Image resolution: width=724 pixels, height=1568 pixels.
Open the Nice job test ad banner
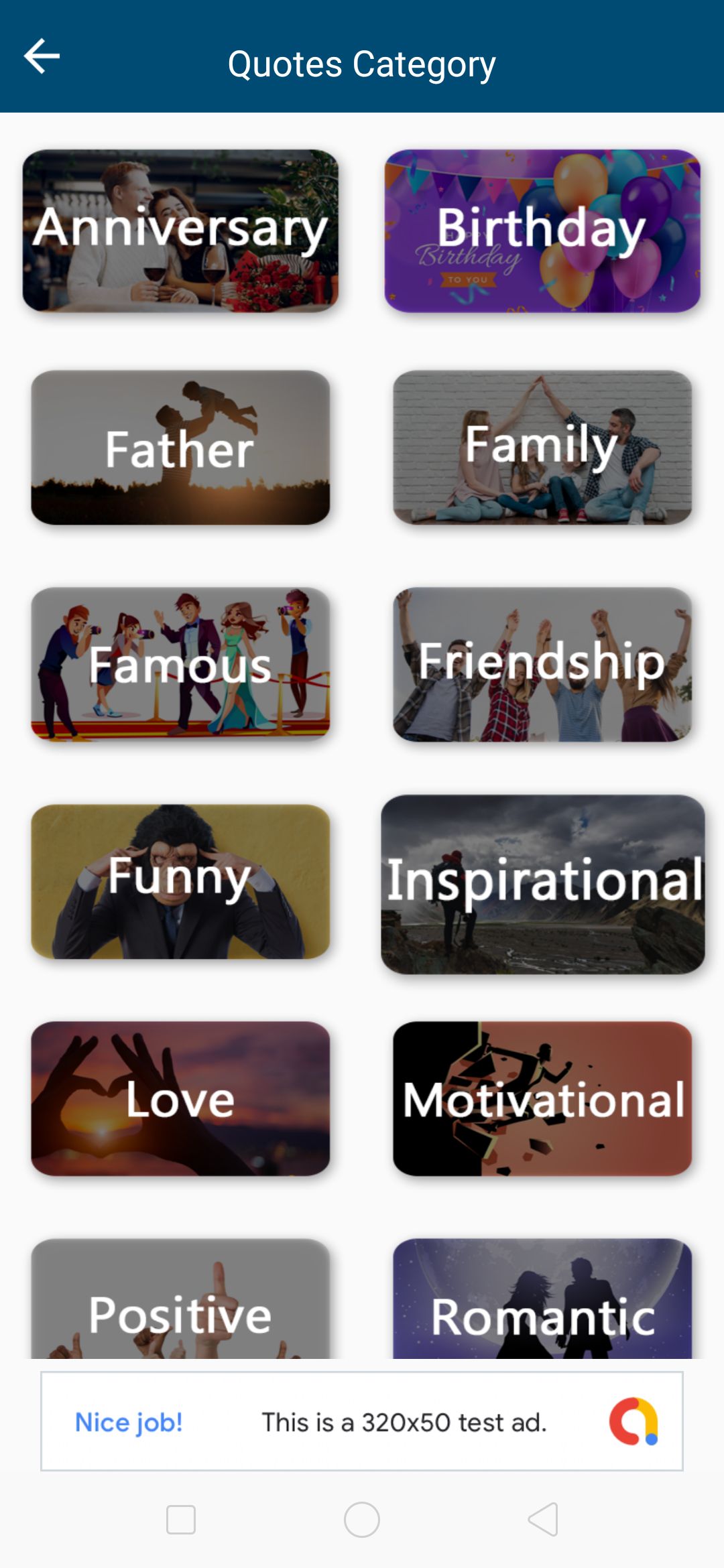point(362,1421)
